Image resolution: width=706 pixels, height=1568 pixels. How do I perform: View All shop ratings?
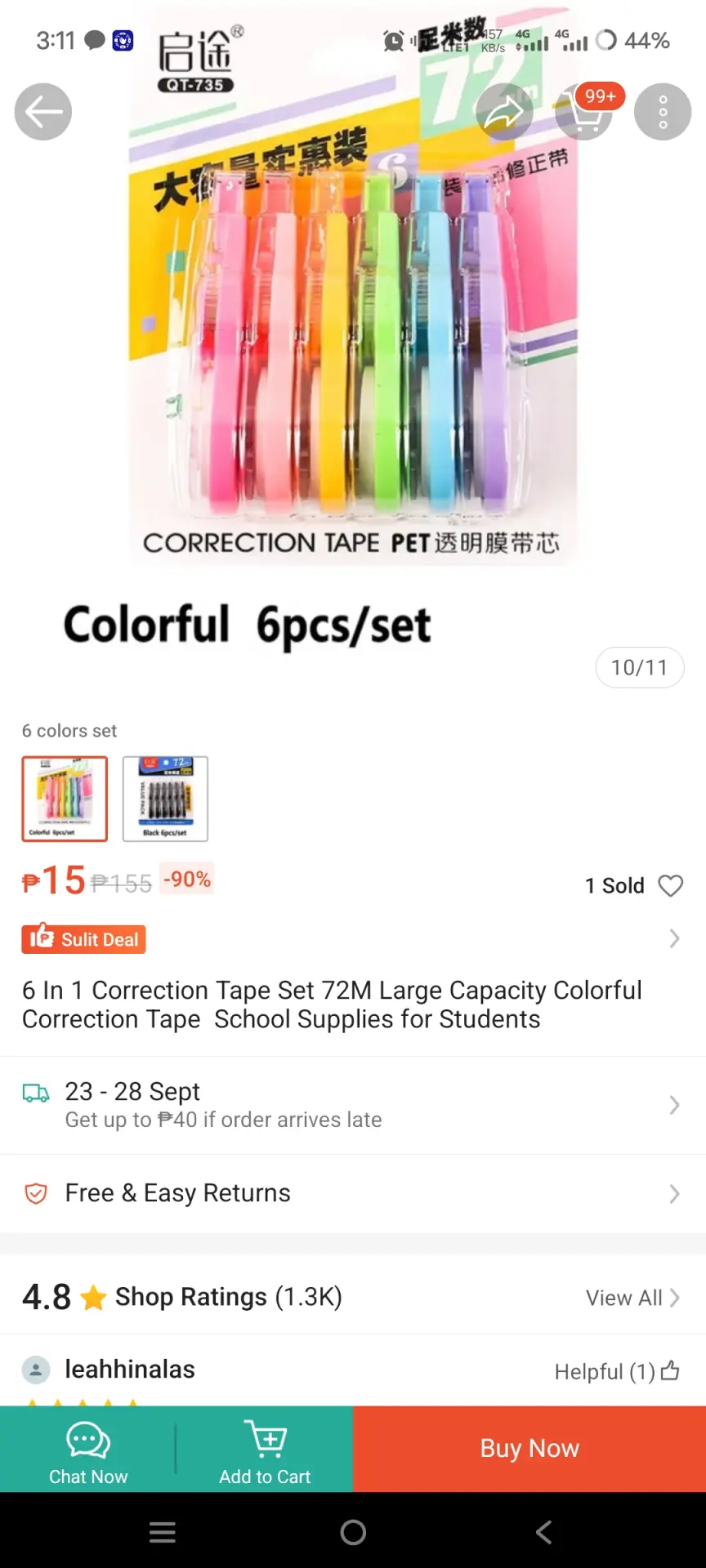pos(632,1298)
